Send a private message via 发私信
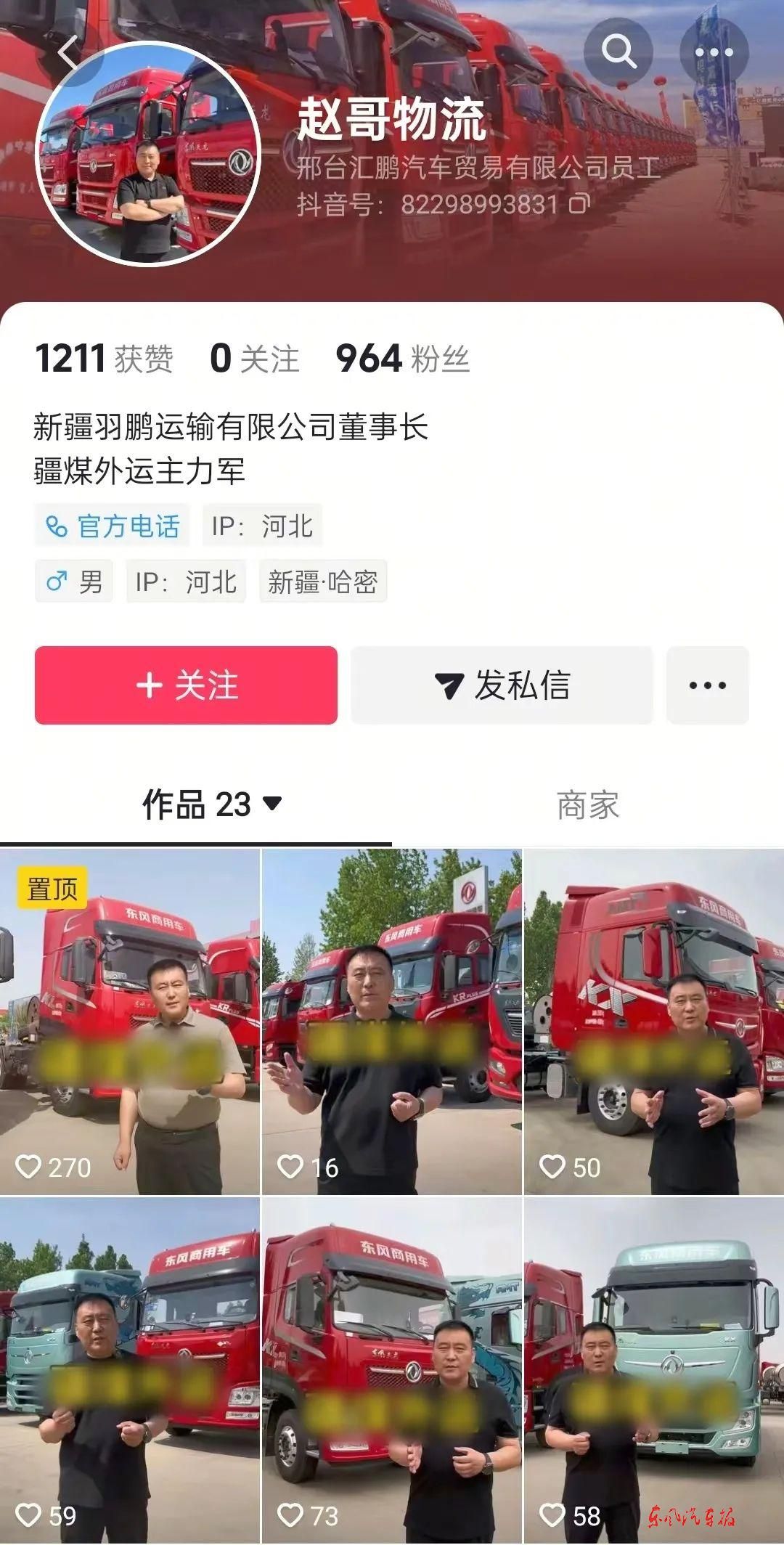The width and height of the screenshot is (784, 1545). (x=502, y=685)
